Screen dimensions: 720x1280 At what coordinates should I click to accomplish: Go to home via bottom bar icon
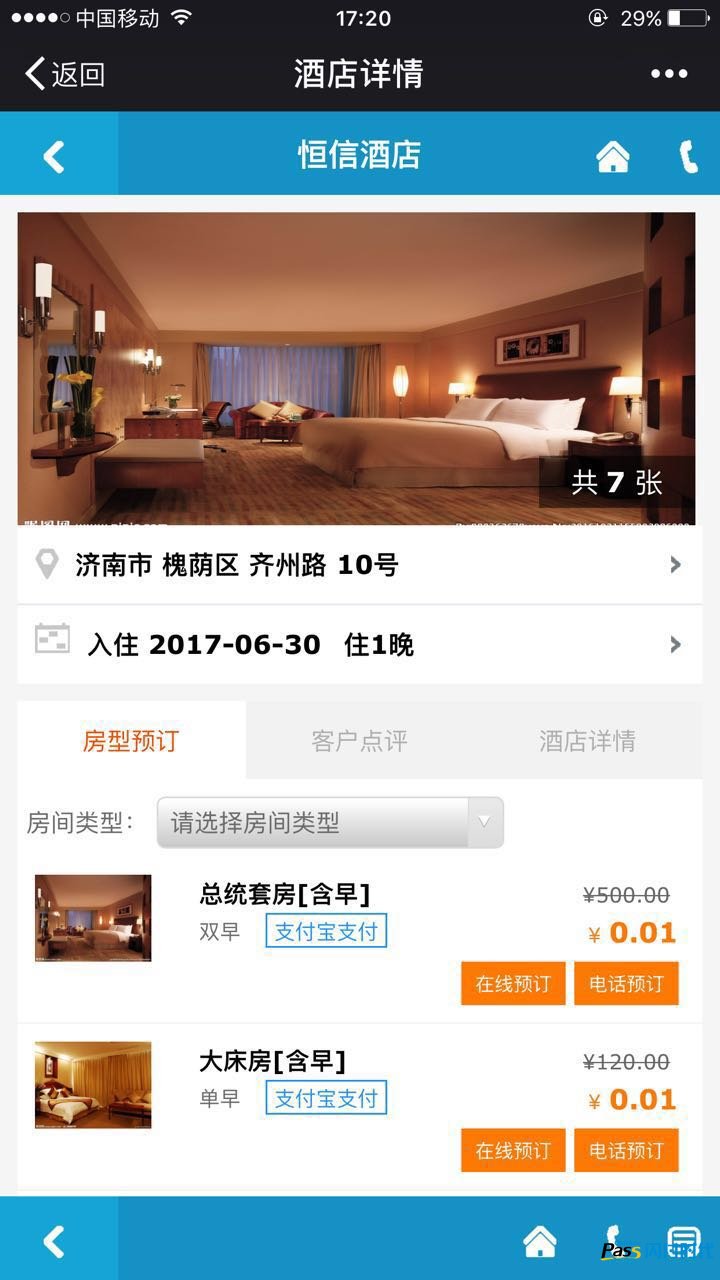[540, 1242]
